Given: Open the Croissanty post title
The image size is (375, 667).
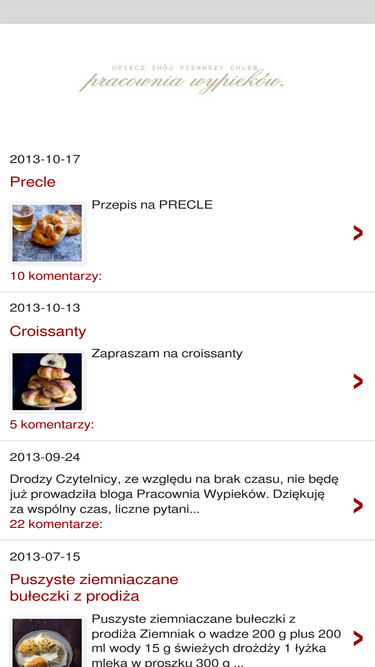Looking at the screenshot, I should [x=48, y=331].
